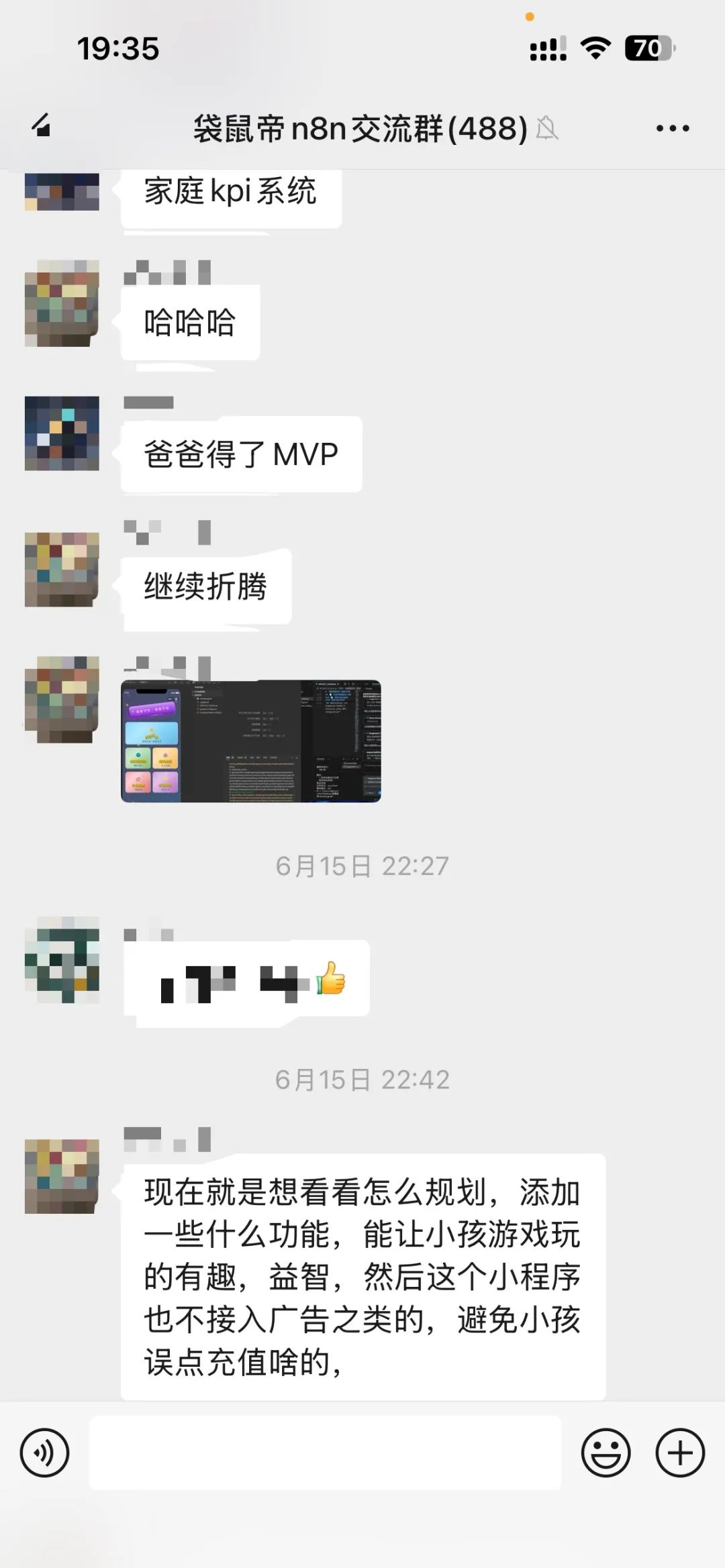The image size is (725, 1568).
Task: Open the chat's three-dot menu
Action: pos(672,128)
